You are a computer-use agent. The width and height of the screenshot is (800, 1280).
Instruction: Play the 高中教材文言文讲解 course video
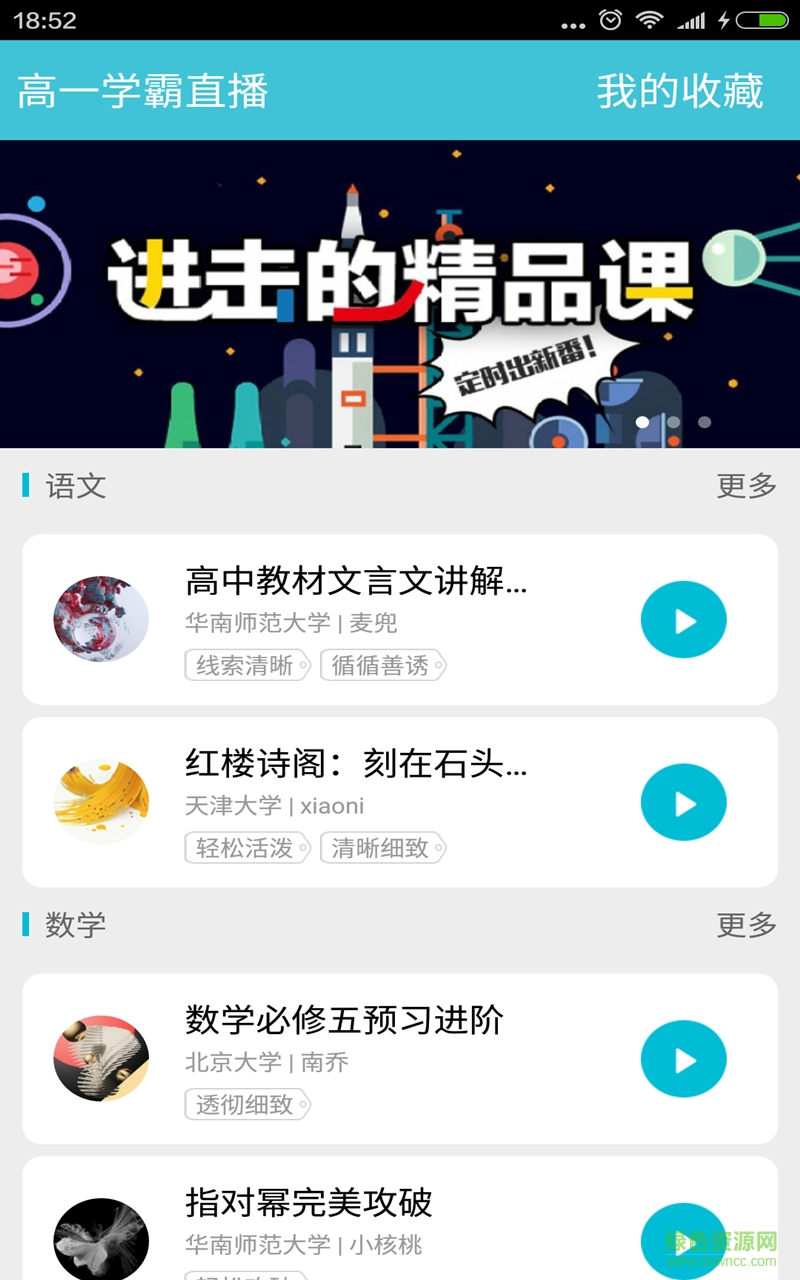683,620
